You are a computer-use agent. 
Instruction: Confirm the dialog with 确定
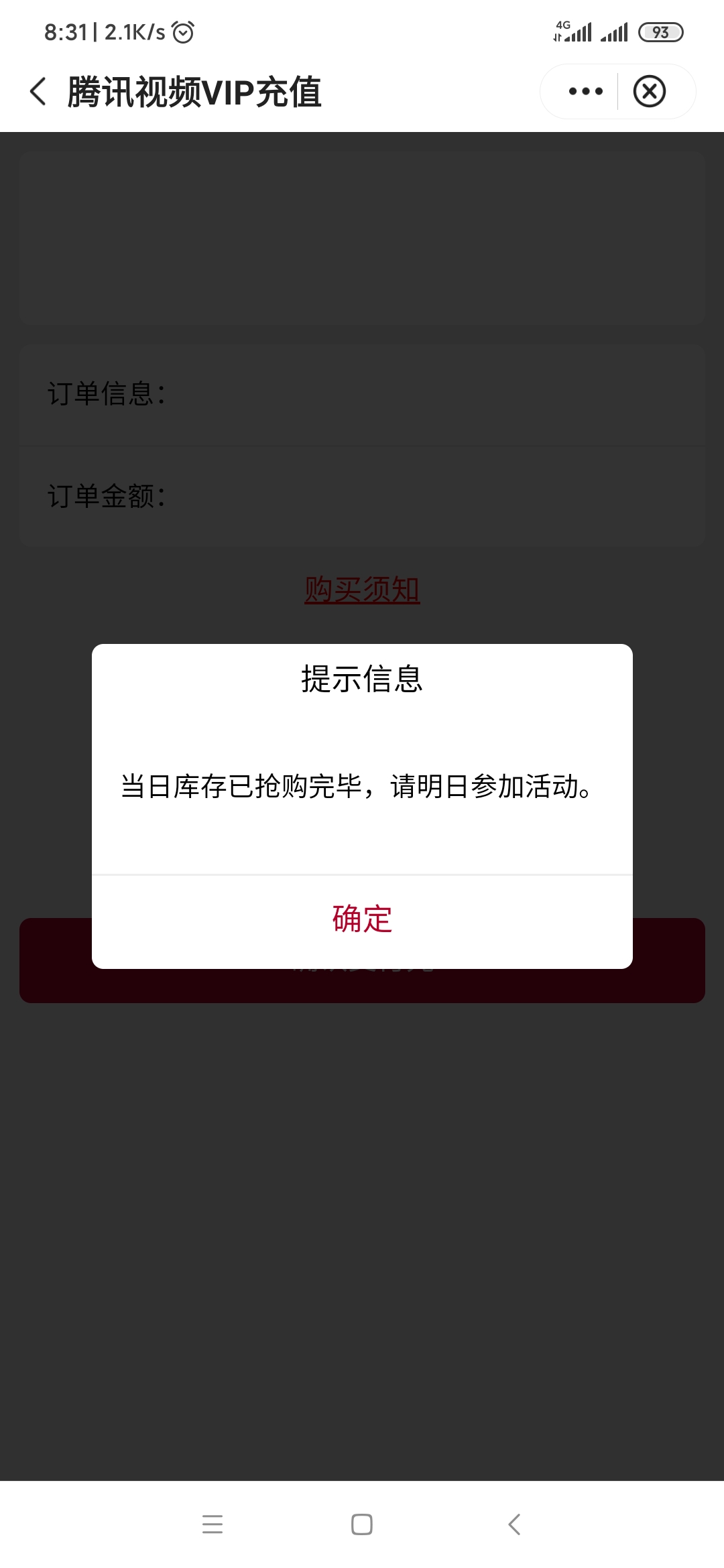coord(362,919)
